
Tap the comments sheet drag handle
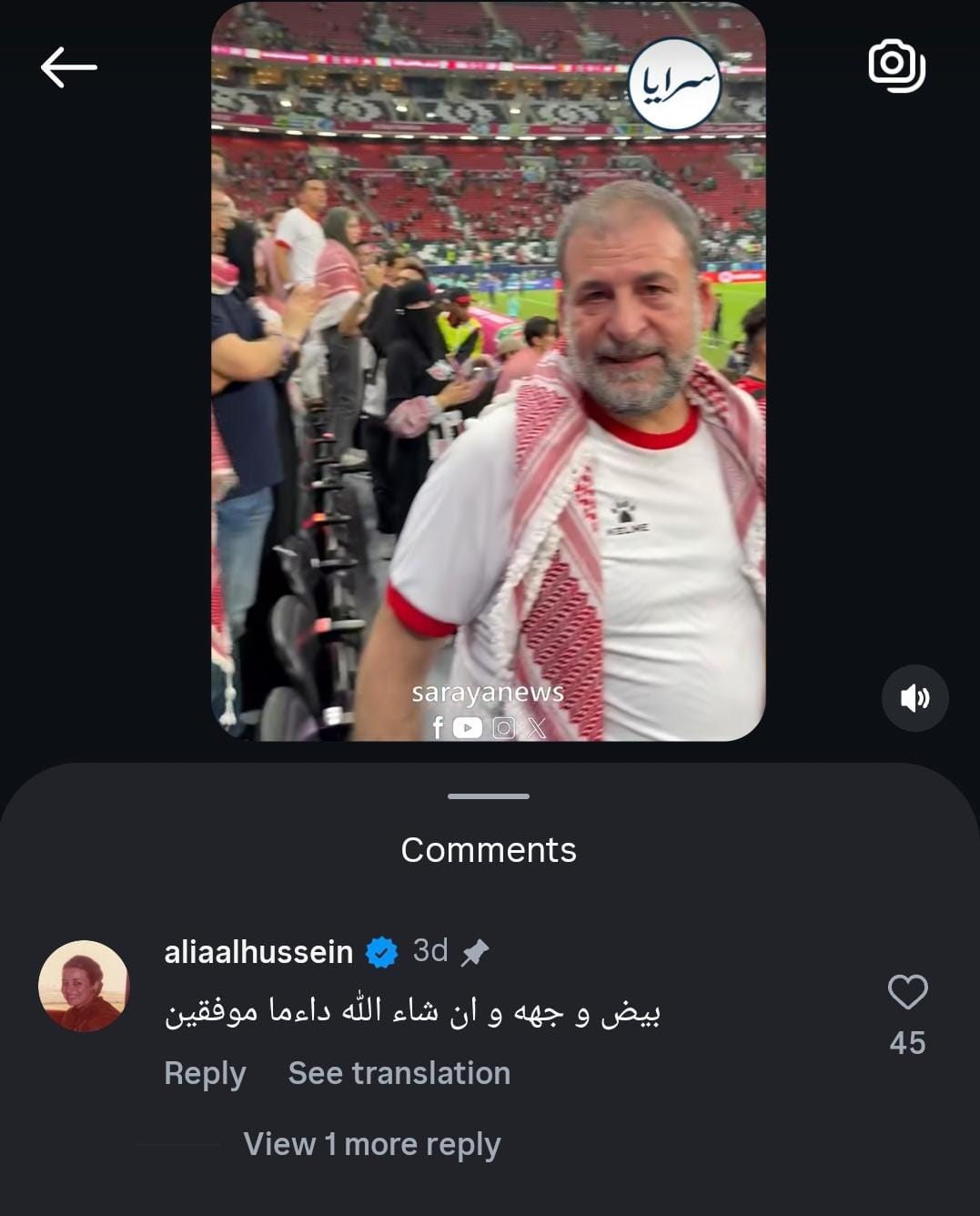coord(489,796)
